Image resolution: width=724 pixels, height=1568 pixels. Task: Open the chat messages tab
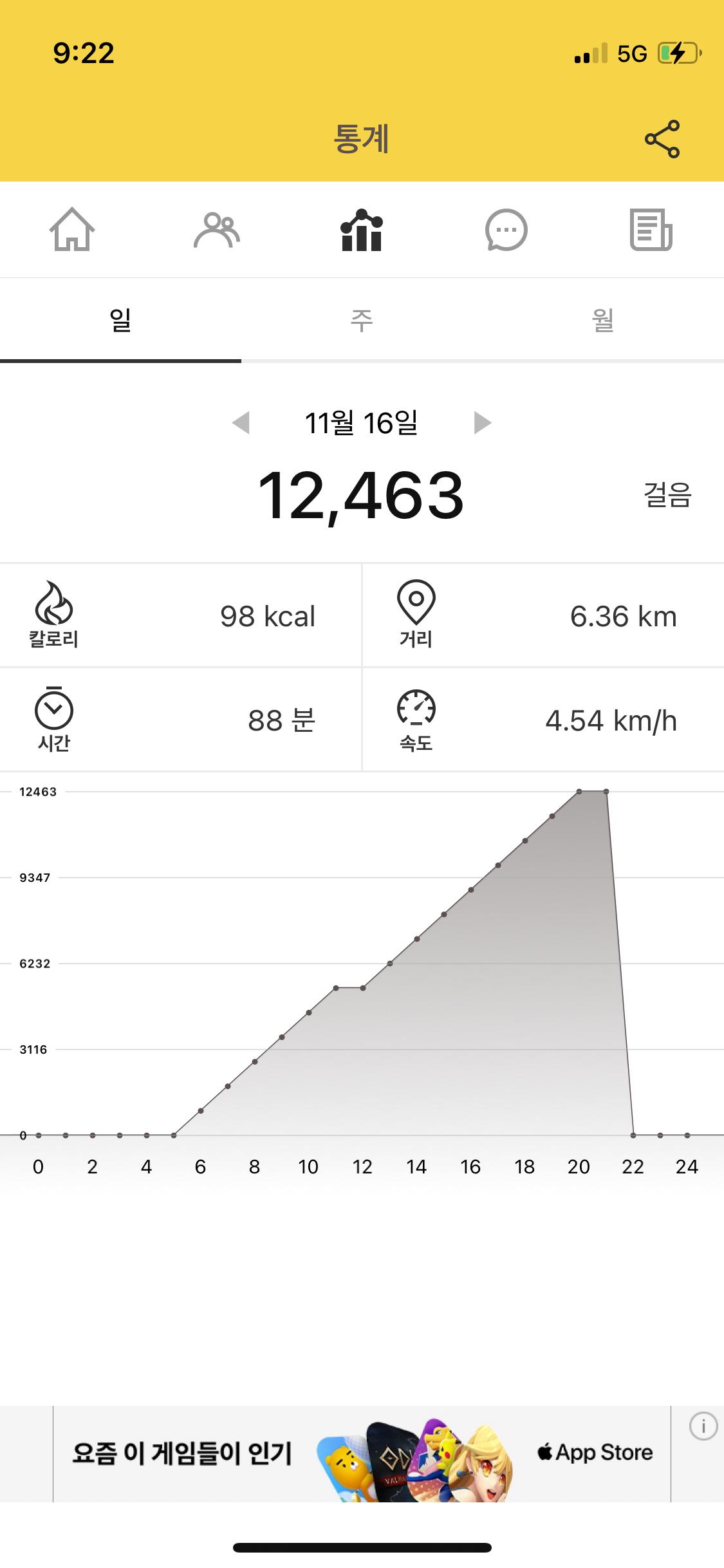pyautogui.click(x=506, y=230)
